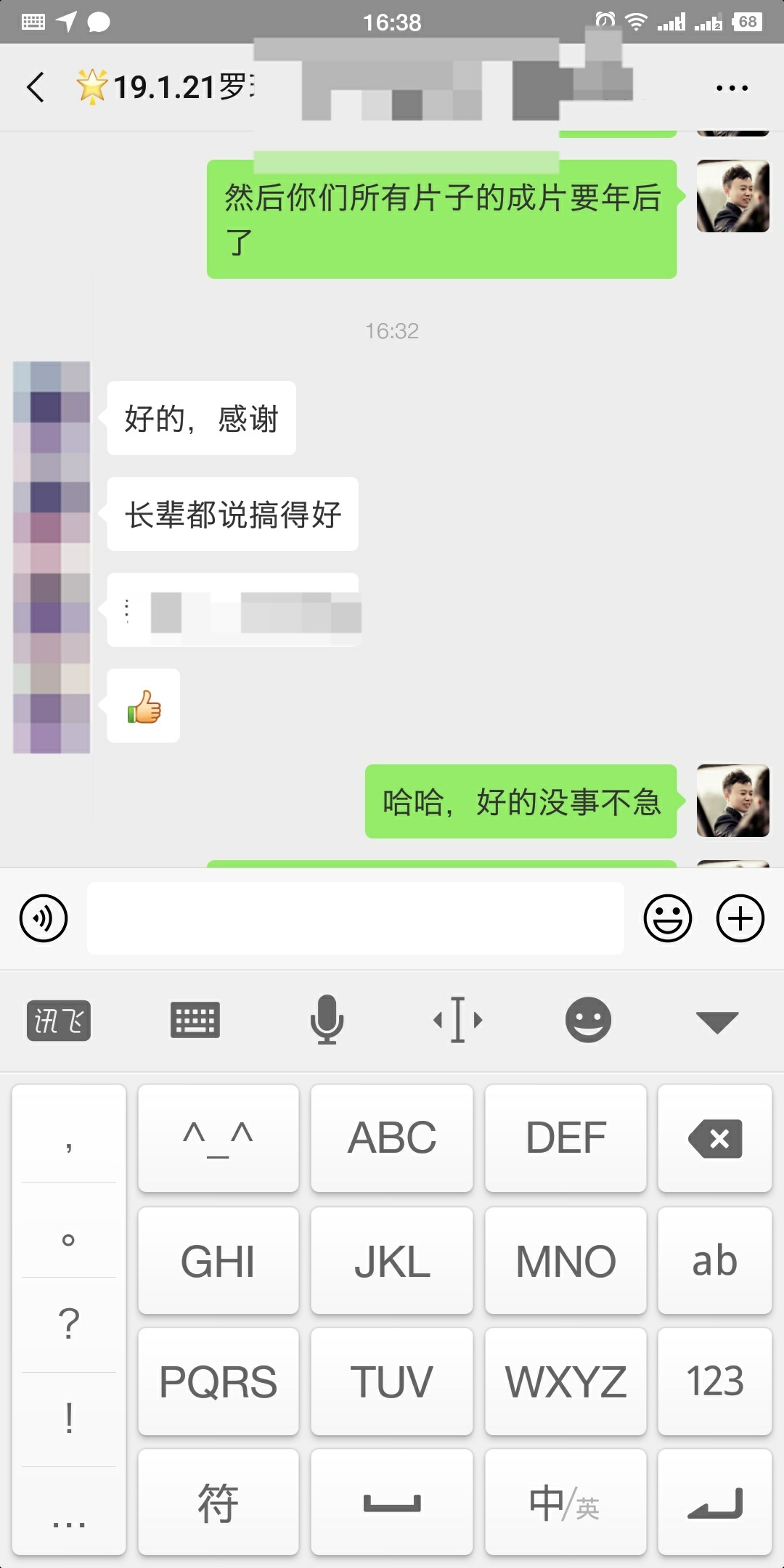Open the emoji sticker panel
The image size is (784, 1568).
point(668,918)
